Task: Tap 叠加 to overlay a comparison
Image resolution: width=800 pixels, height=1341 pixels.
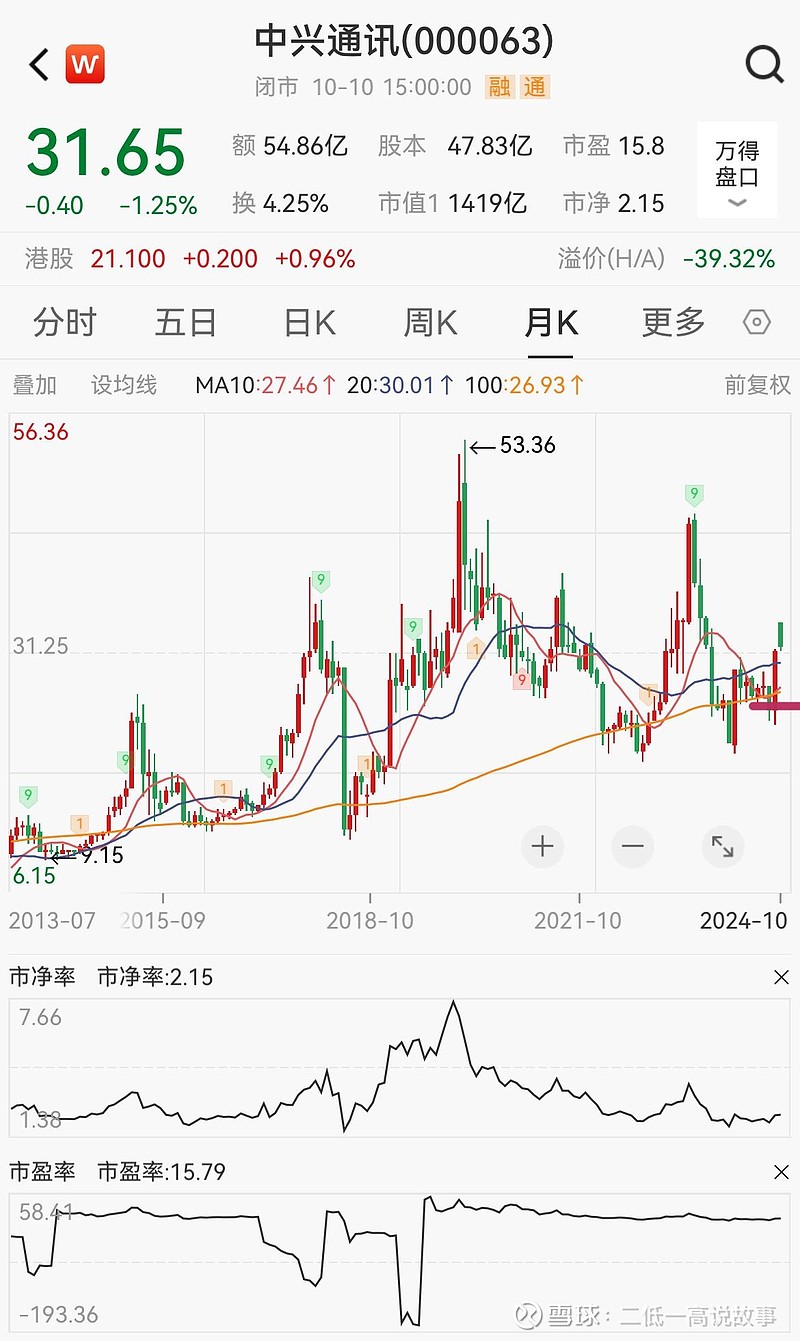Action: coord(35,385)
